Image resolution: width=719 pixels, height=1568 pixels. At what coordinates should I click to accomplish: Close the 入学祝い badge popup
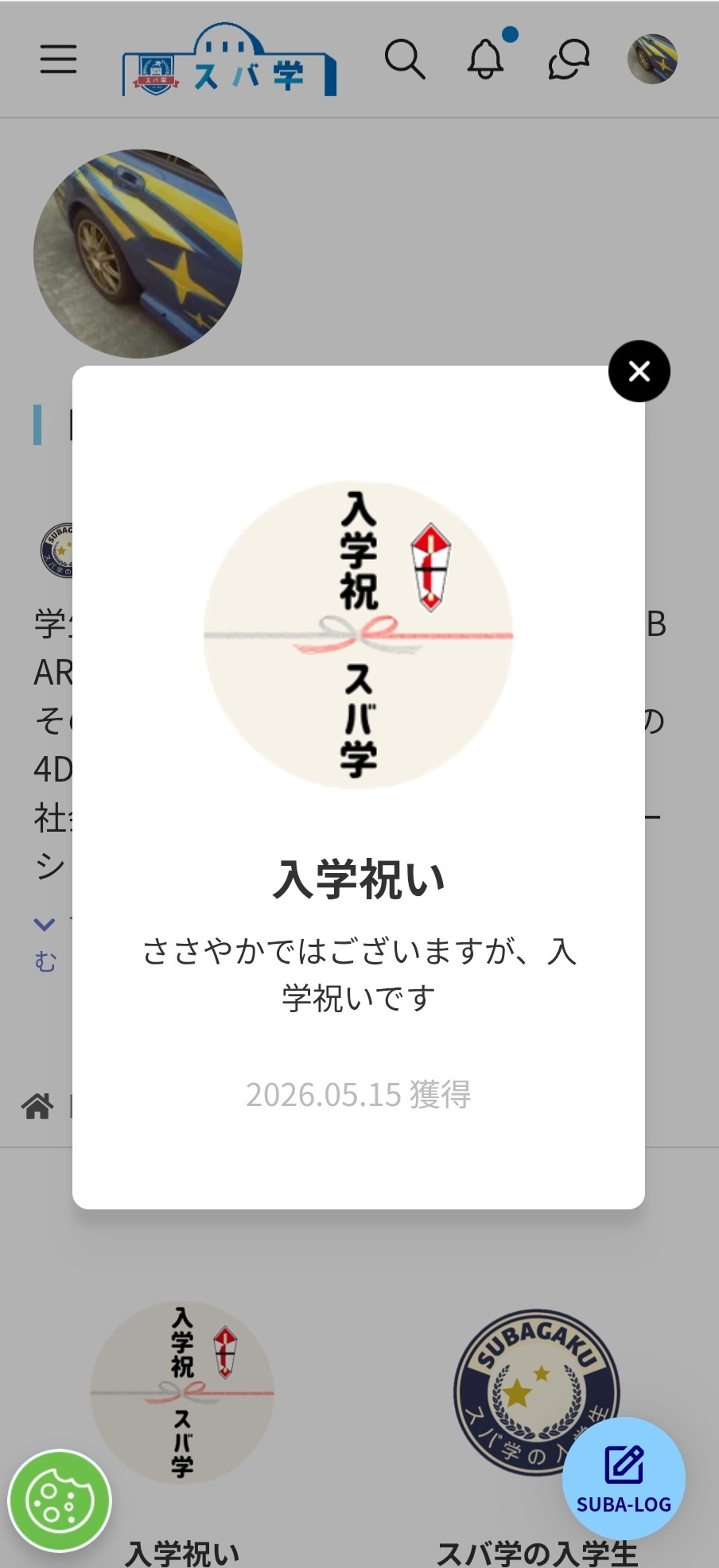(x=639, y=371)
